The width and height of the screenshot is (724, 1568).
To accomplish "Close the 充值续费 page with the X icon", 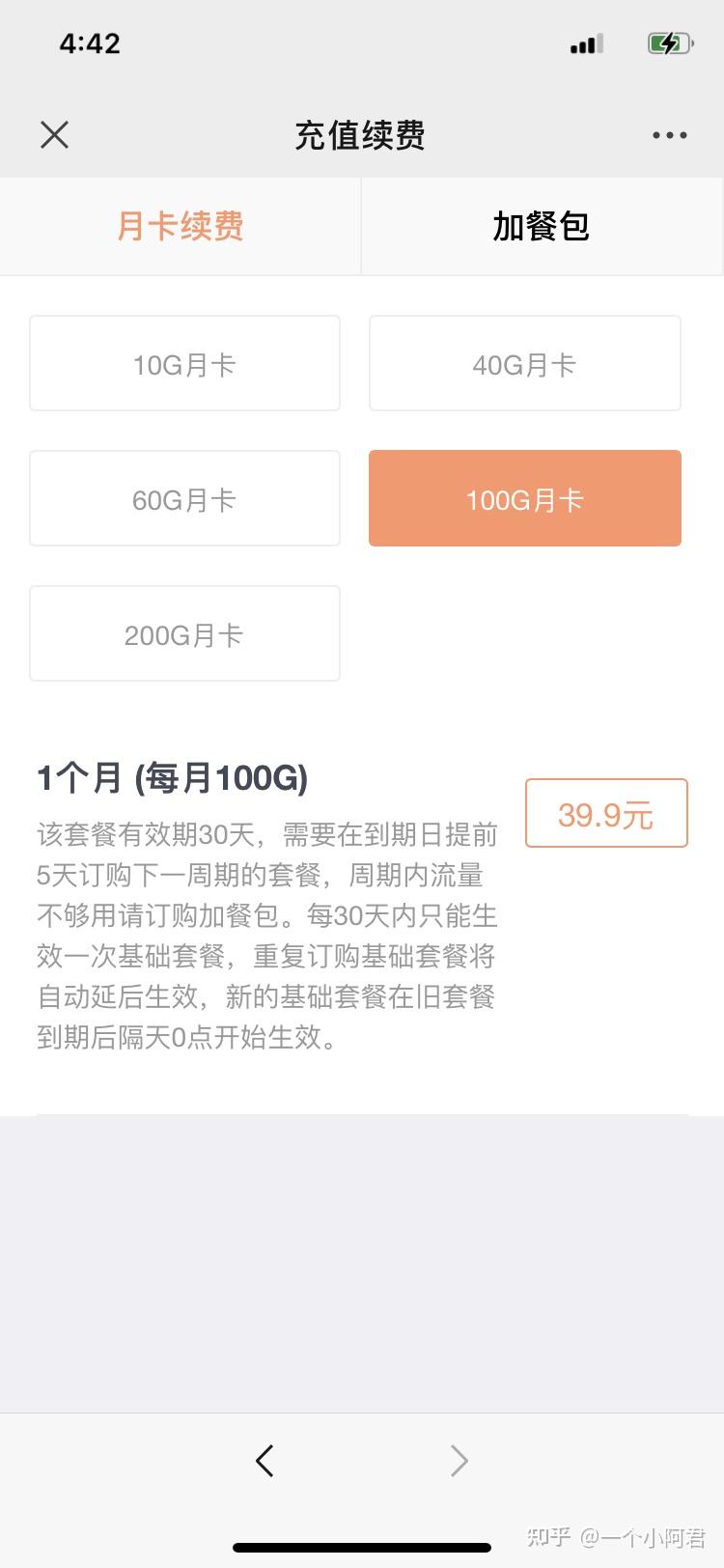I will point(55,134).
